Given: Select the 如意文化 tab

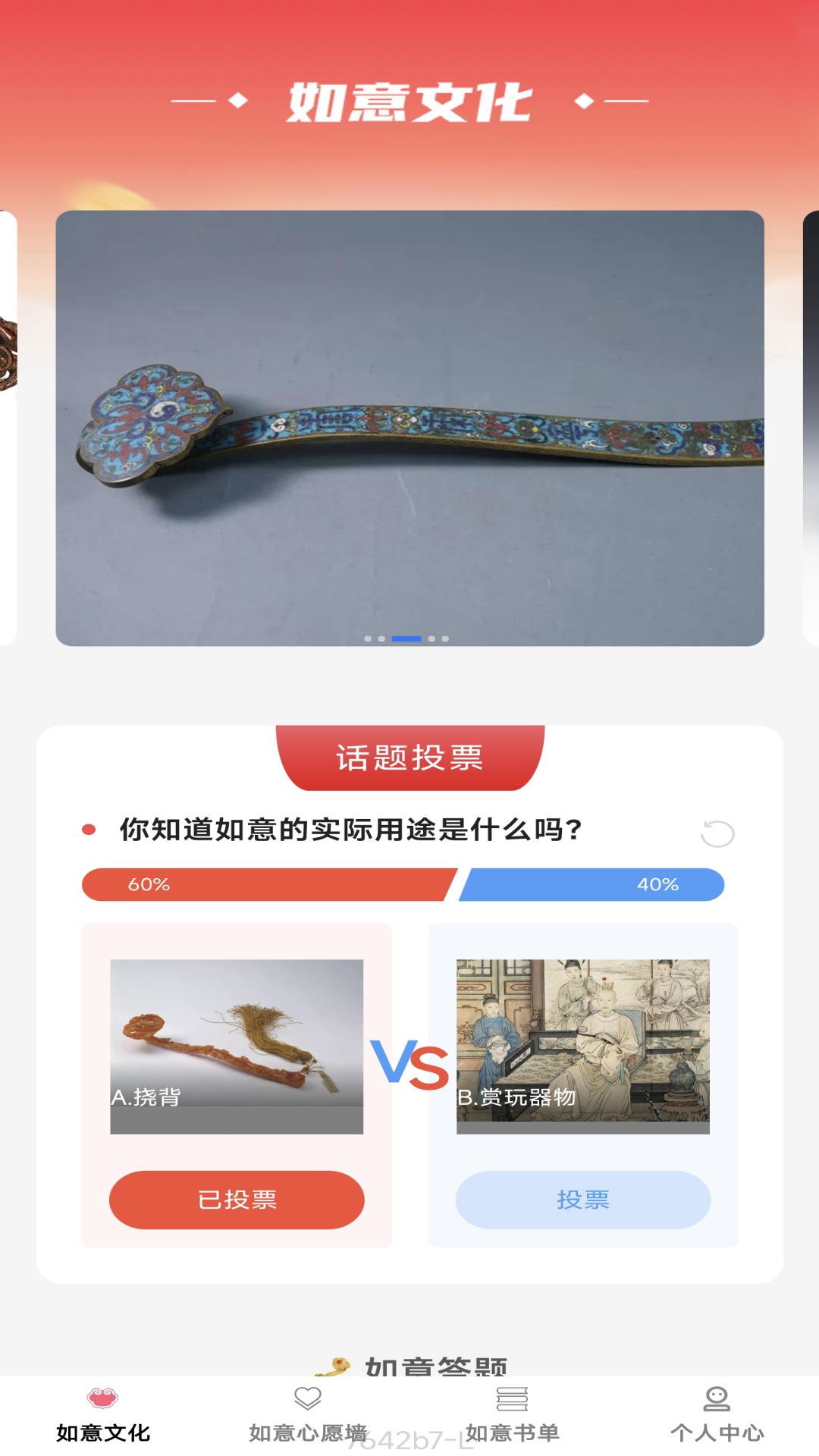Looking at the screenshot, I should coord(103,1415).
